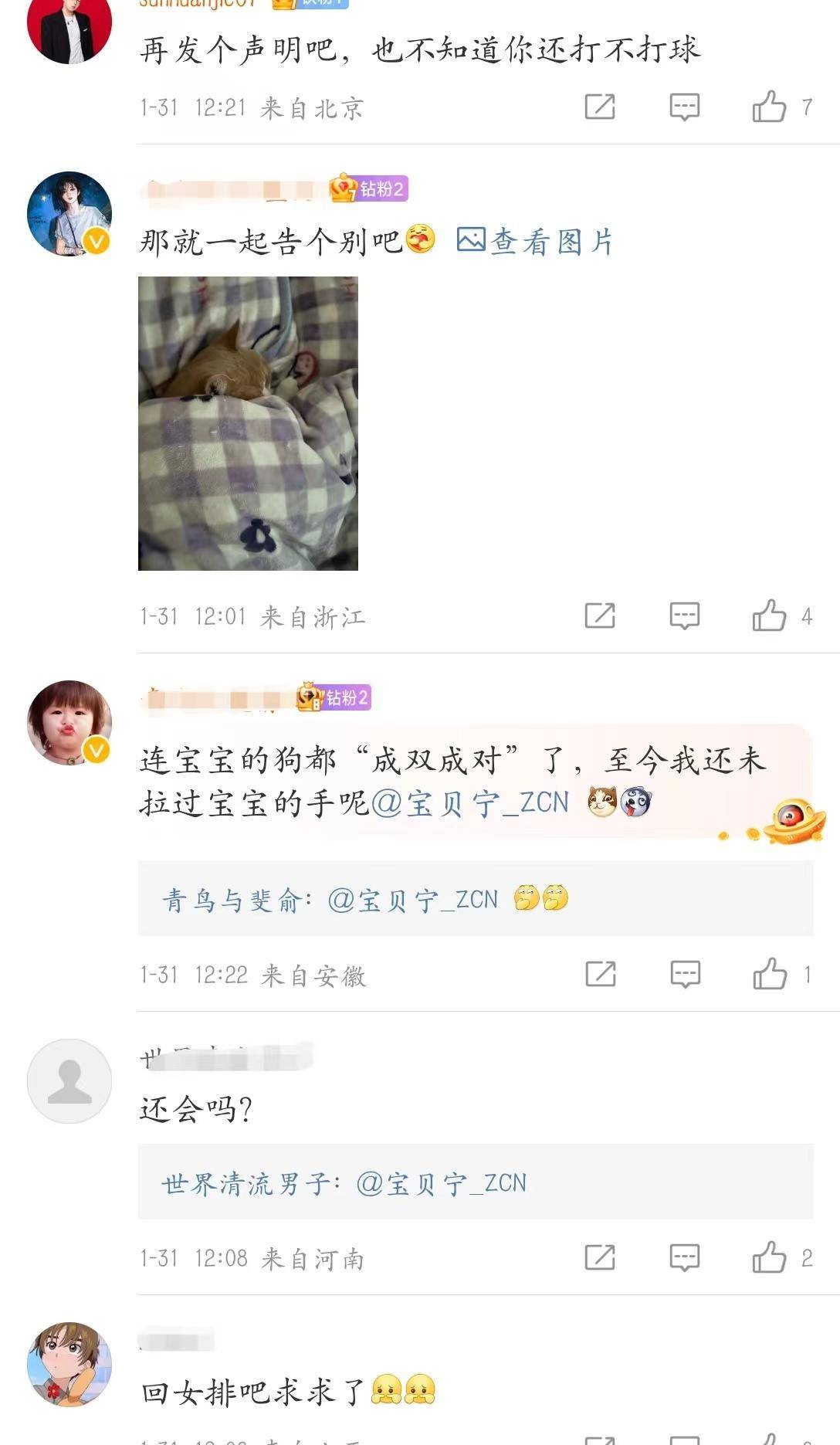Open the profile of the 还会吗 commenter
Screen dimensions: 840x1445
[69, 1081]
